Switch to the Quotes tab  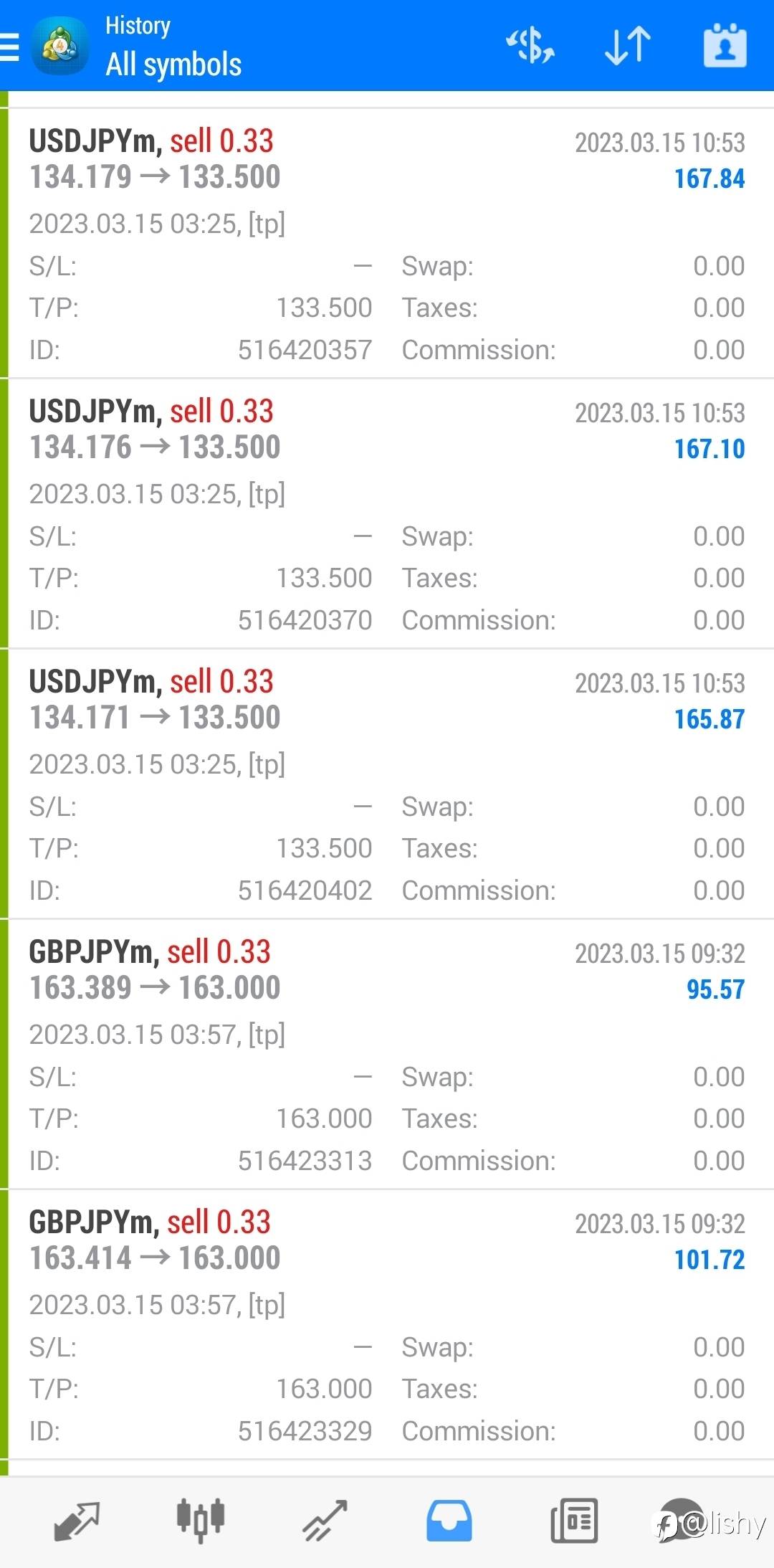[77, 1521]
